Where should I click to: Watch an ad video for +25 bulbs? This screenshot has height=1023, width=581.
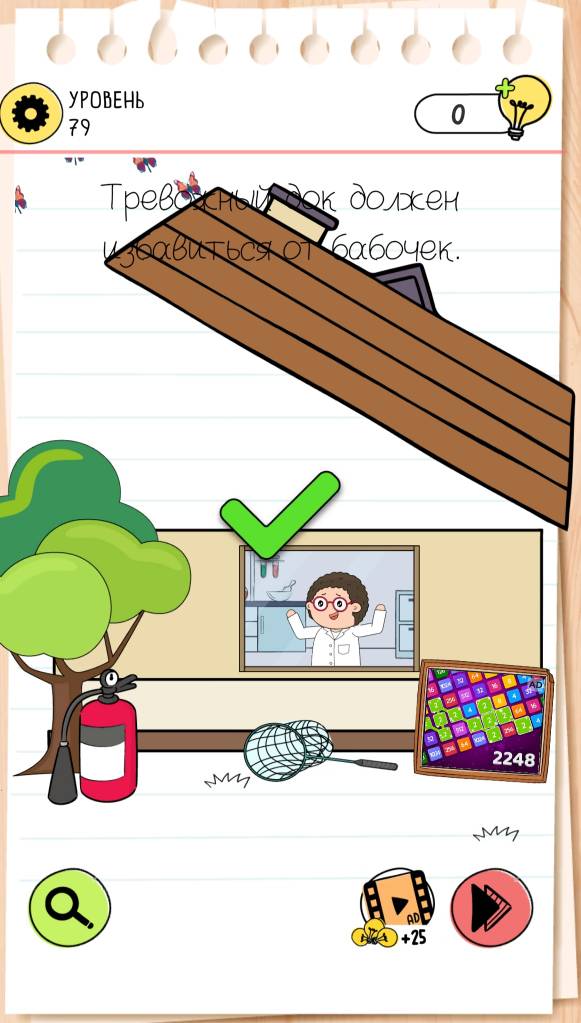click(x=396, y=908)
